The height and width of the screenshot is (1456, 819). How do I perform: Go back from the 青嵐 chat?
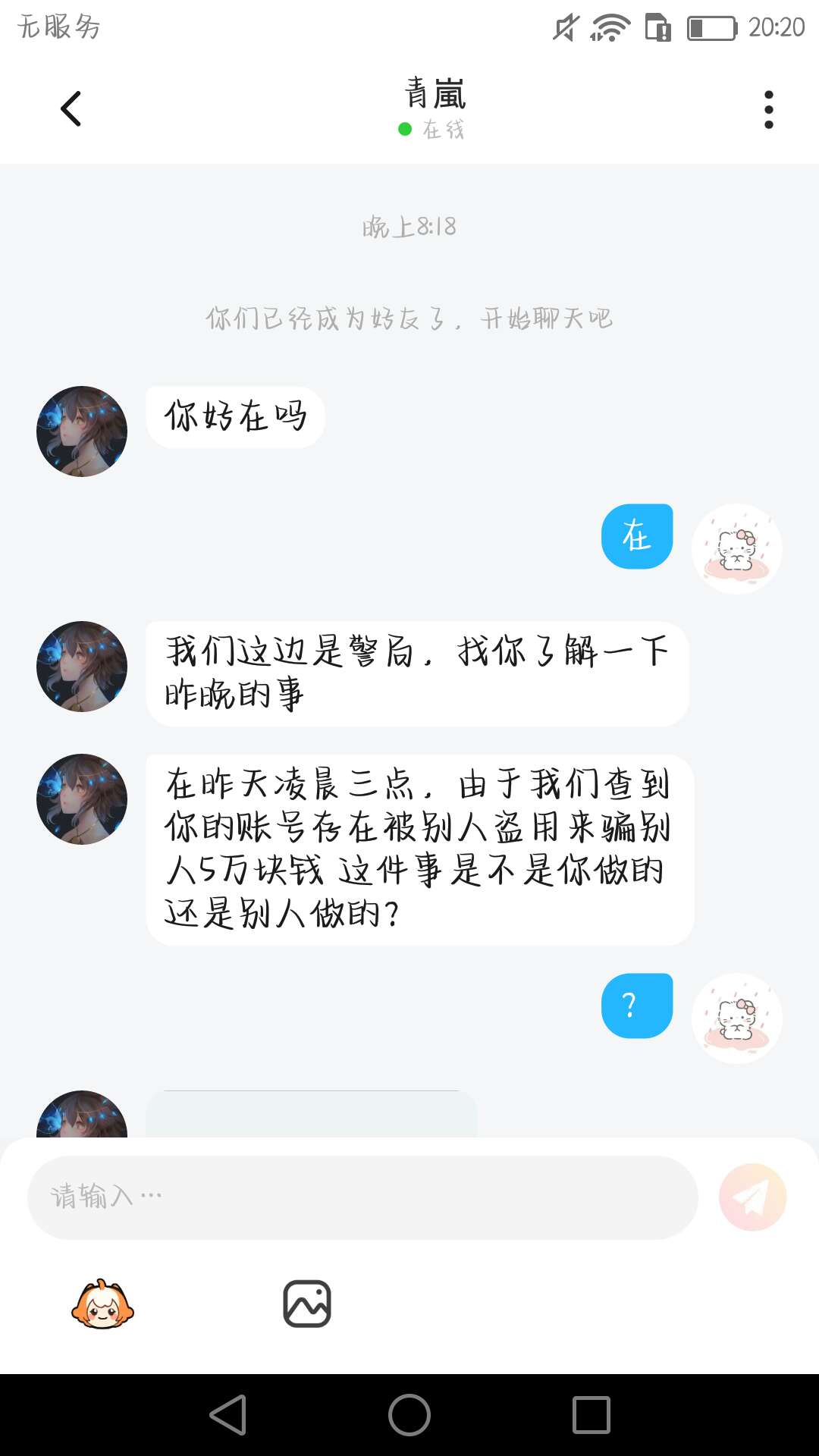pos(71,109)
